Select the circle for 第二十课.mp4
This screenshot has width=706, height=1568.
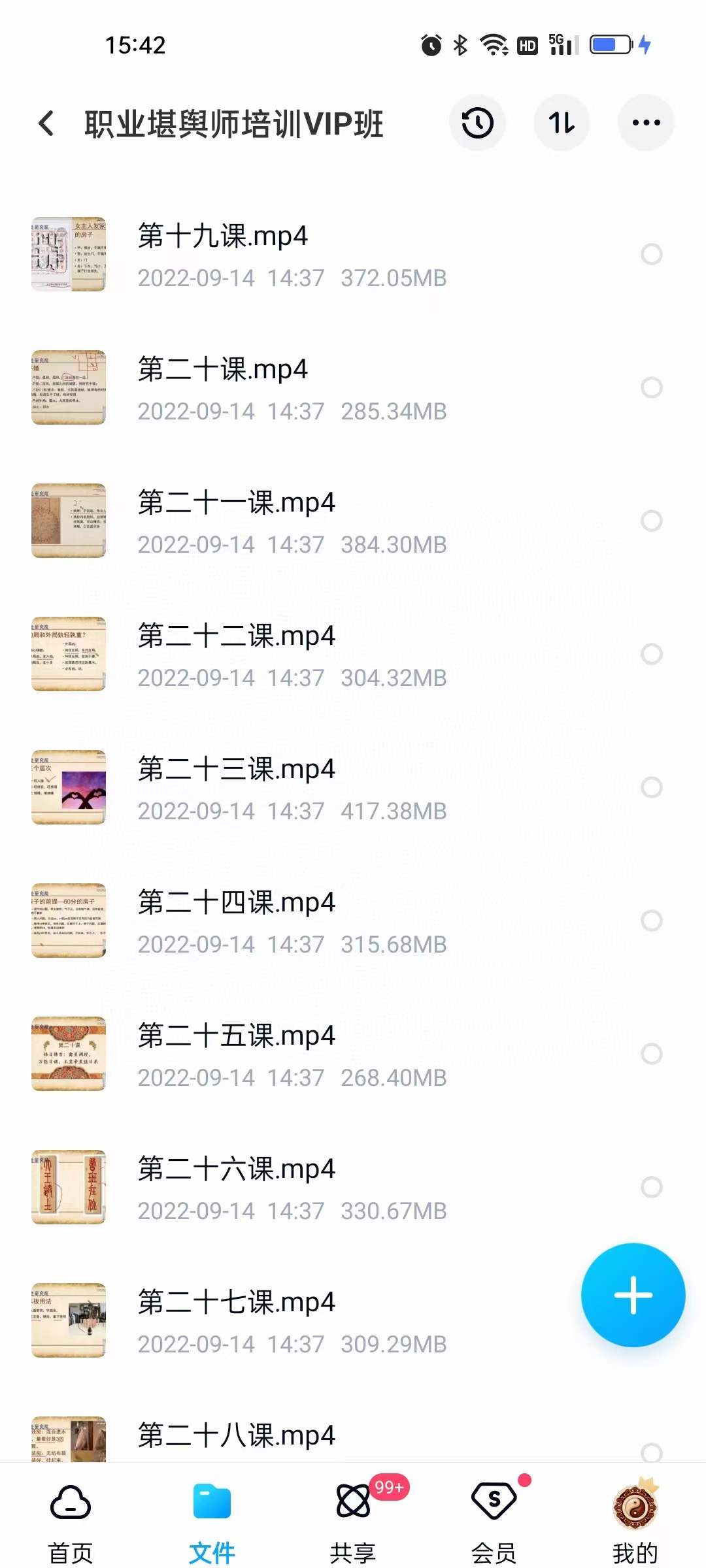pos(651,387)
